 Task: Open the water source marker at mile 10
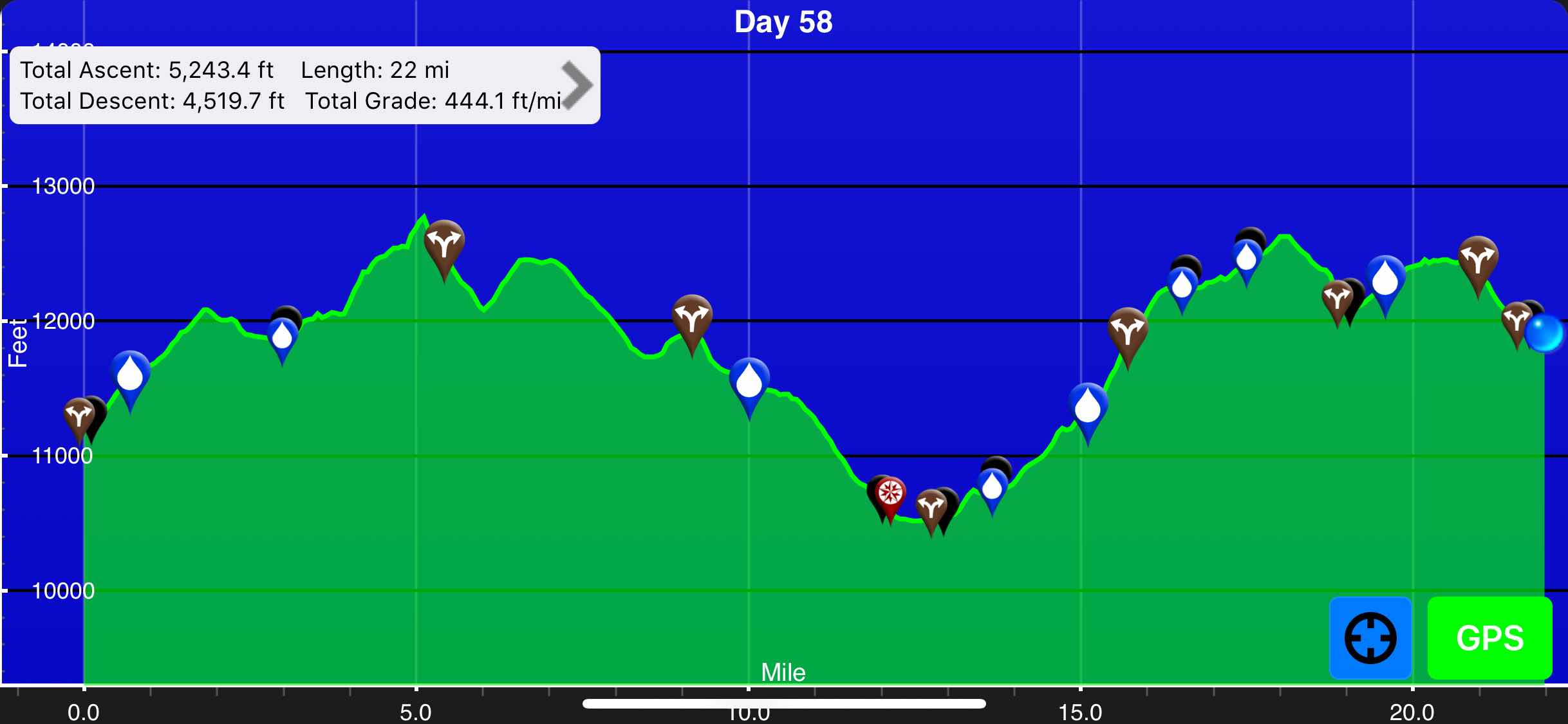749,382
